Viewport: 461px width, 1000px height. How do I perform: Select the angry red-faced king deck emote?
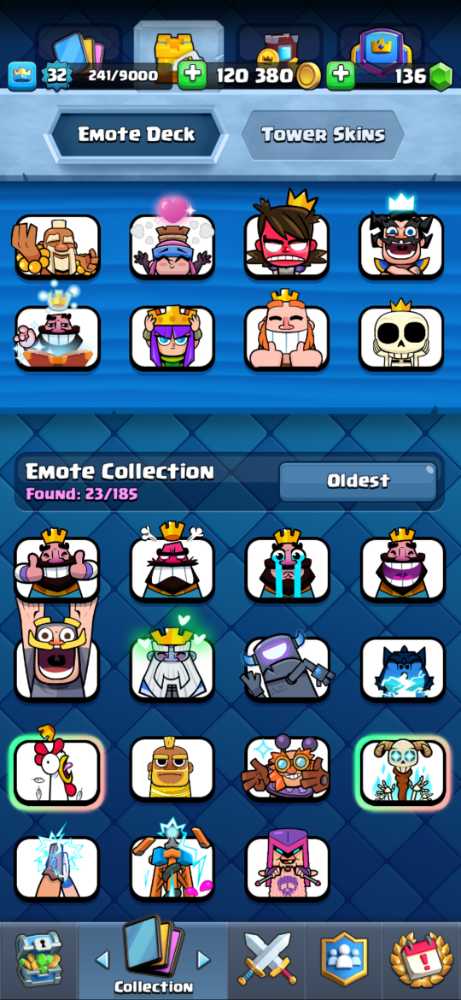click(x=287, y=239)
